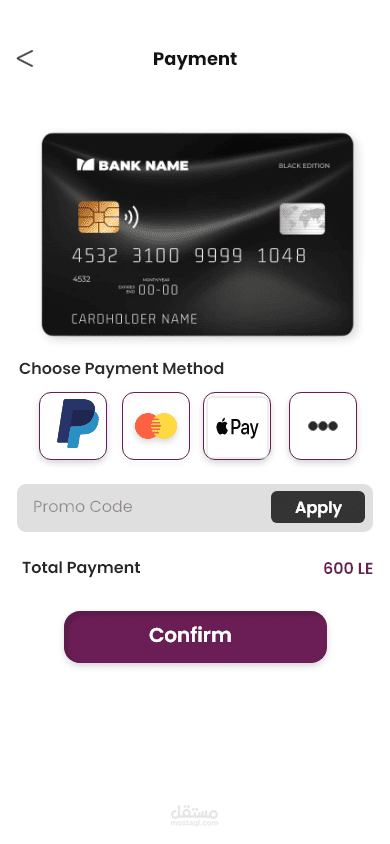Open more payment methods via three dots
The width and height of the screenshot is (390, 844).
click(x=323, y=426)
